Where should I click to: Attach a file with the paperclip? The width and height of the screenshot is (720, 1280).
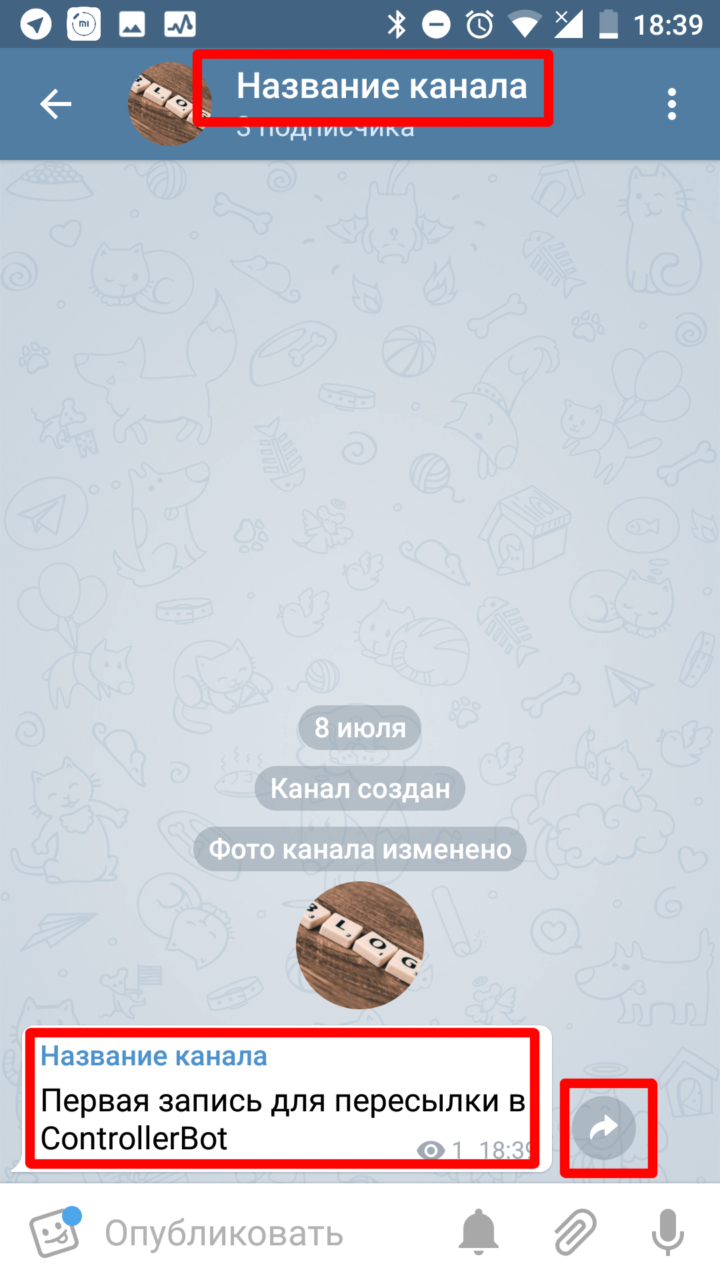575,1232
